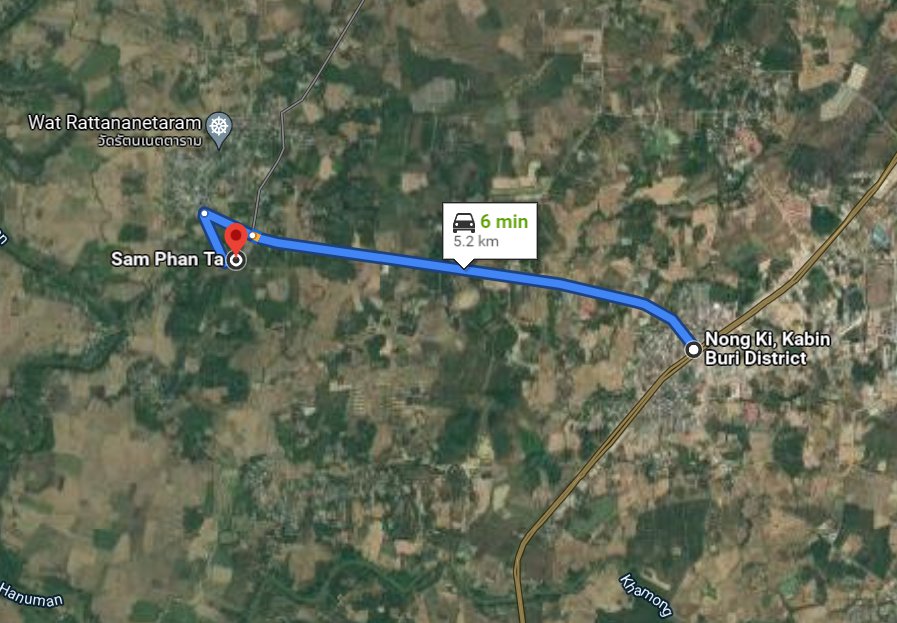Open the Wat Rattananetaram temple place marker
Image resolution: width=897 pixels, height=623 pixels.
click(218, 127)
